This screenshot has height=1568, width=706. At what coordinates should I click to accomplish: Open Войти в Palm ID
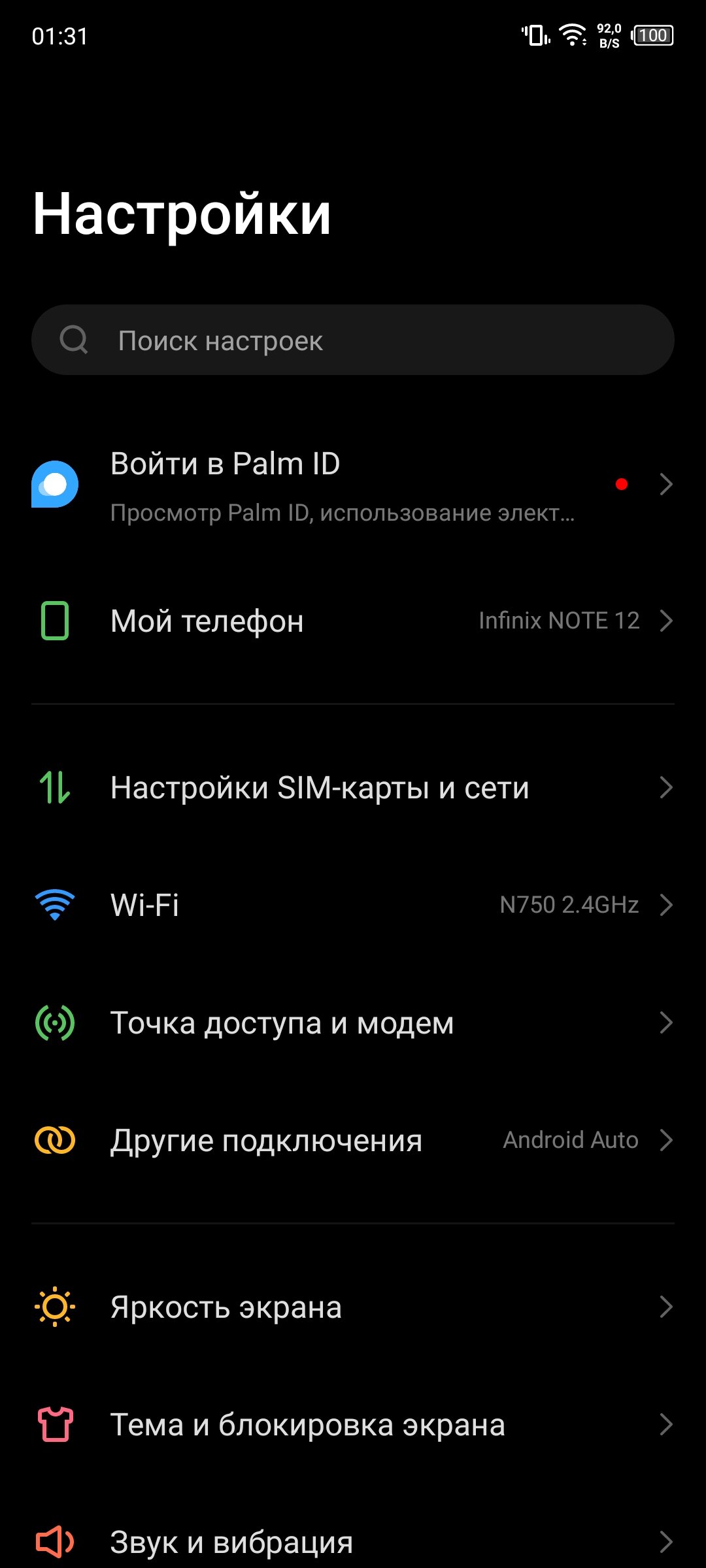pyautogui.click(x=353, y=485)
